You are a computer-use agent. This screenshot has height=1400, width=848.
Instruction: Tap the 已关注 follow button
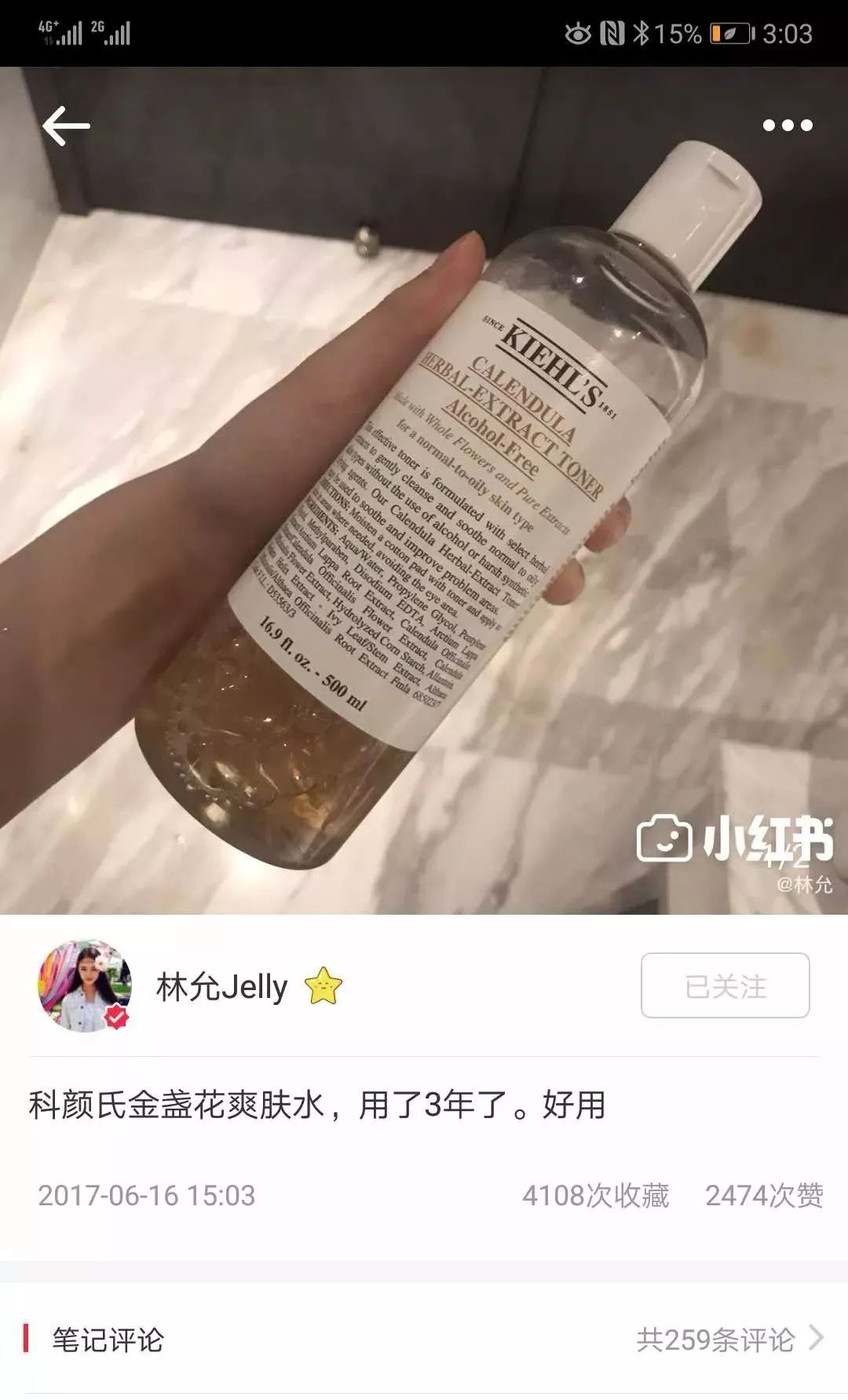[725, 985]
